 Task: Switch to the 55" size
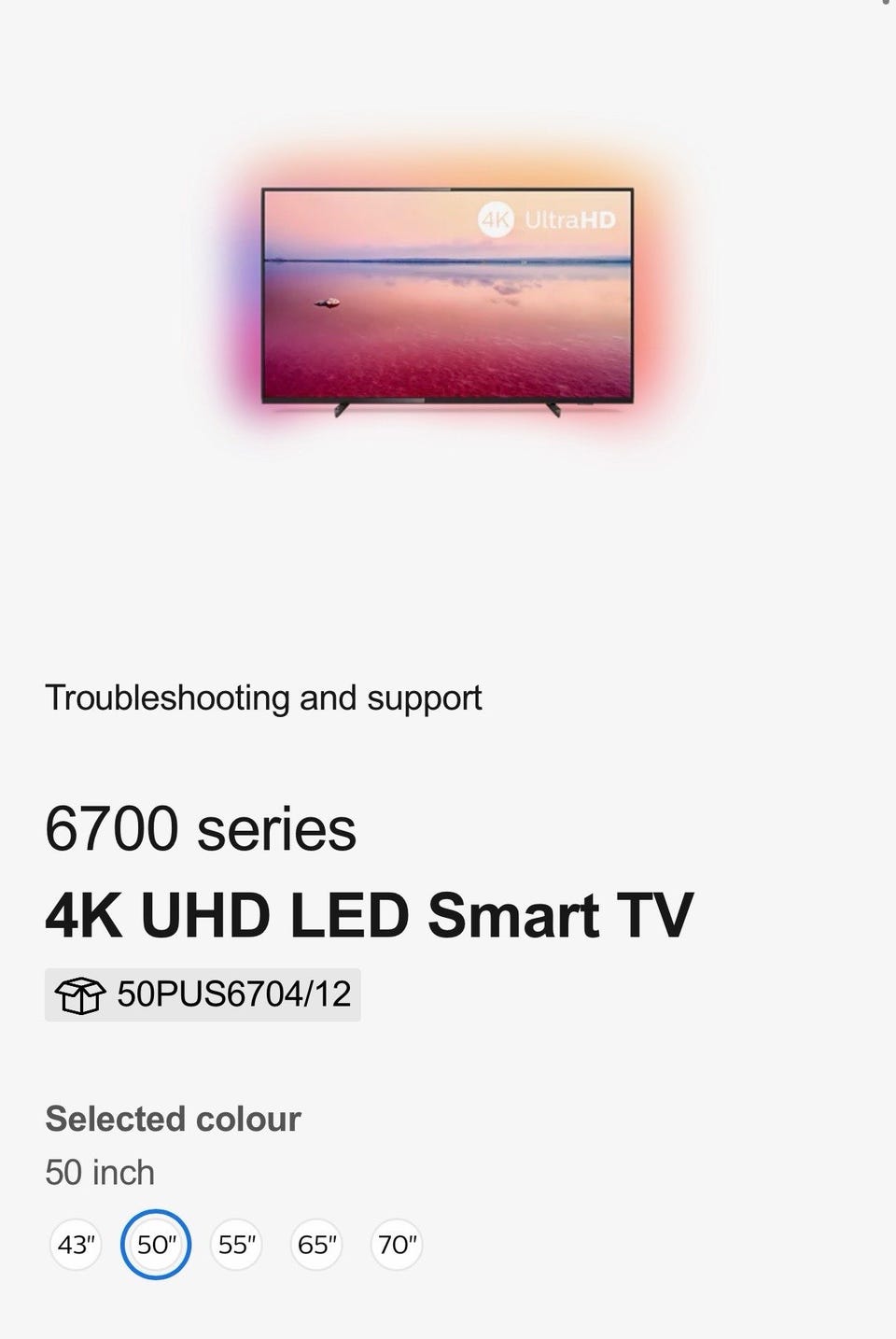pyautogui.click(x=237, y=1245)
